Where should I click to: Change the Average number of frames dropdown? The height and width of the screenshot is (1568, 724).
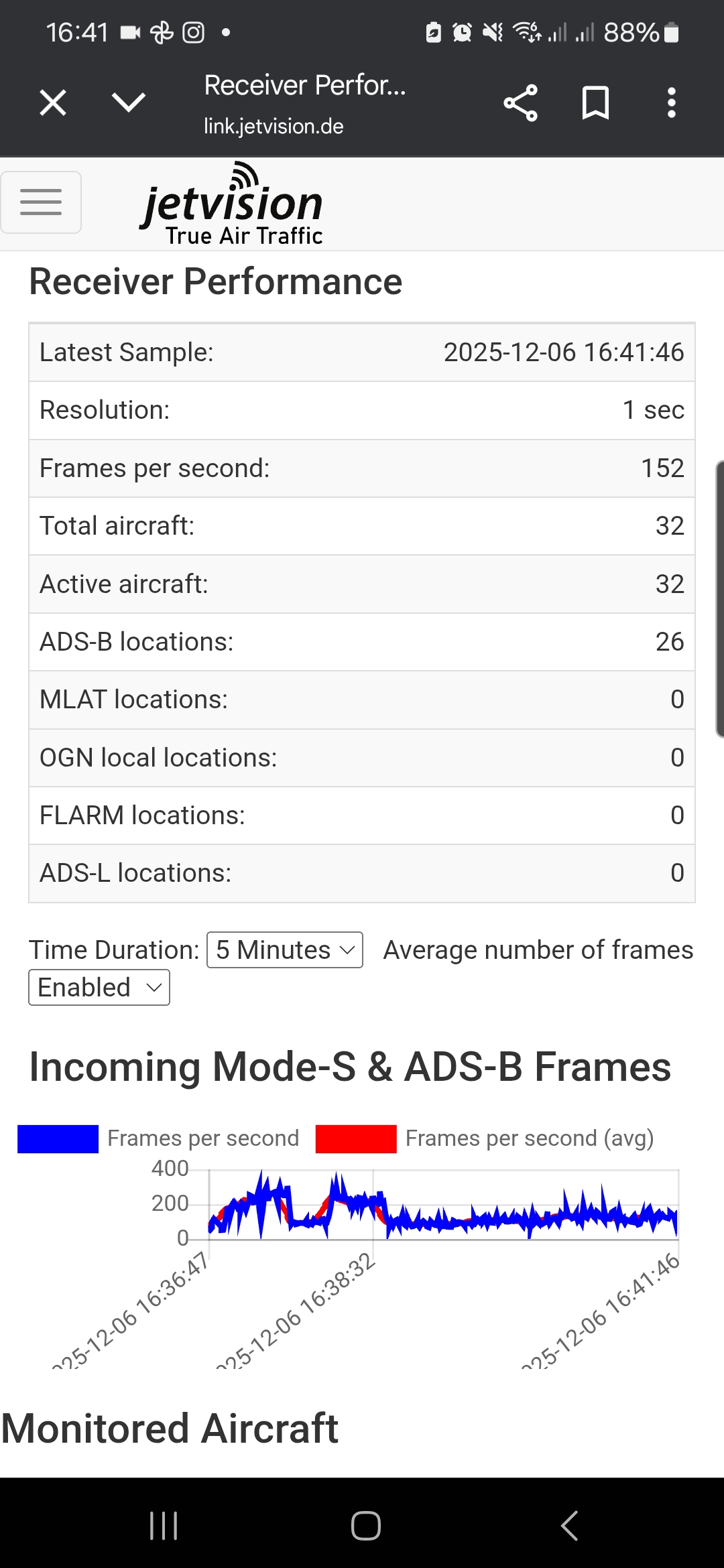tap(99, 988)
